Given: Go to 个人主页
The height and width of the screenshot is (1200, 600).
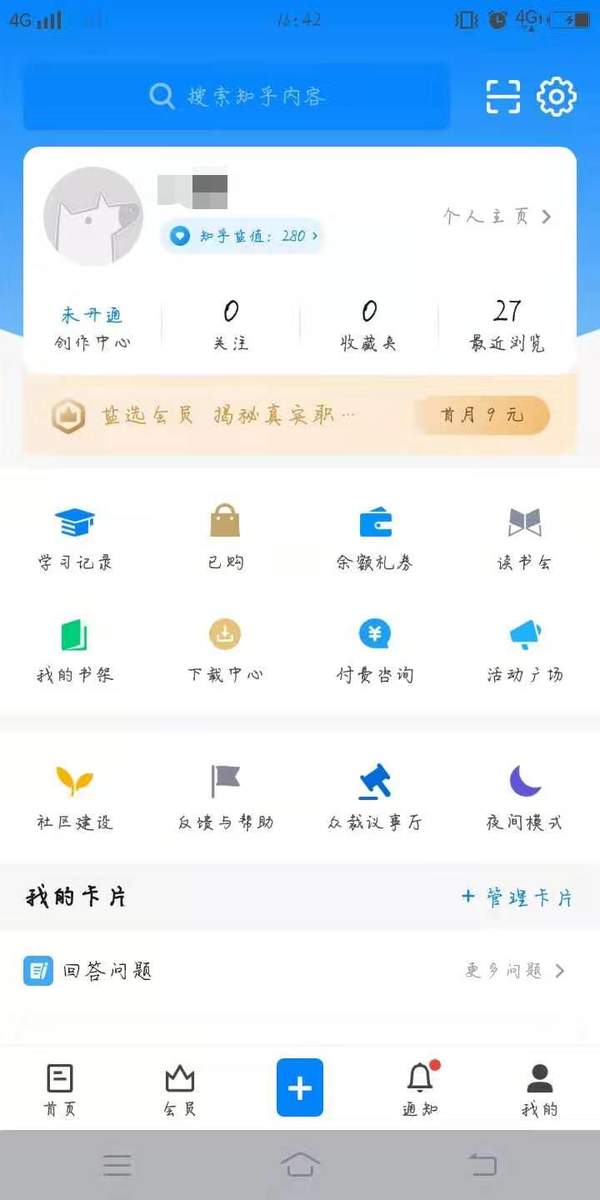Looking at the screenshot, I should coord(497,216).
